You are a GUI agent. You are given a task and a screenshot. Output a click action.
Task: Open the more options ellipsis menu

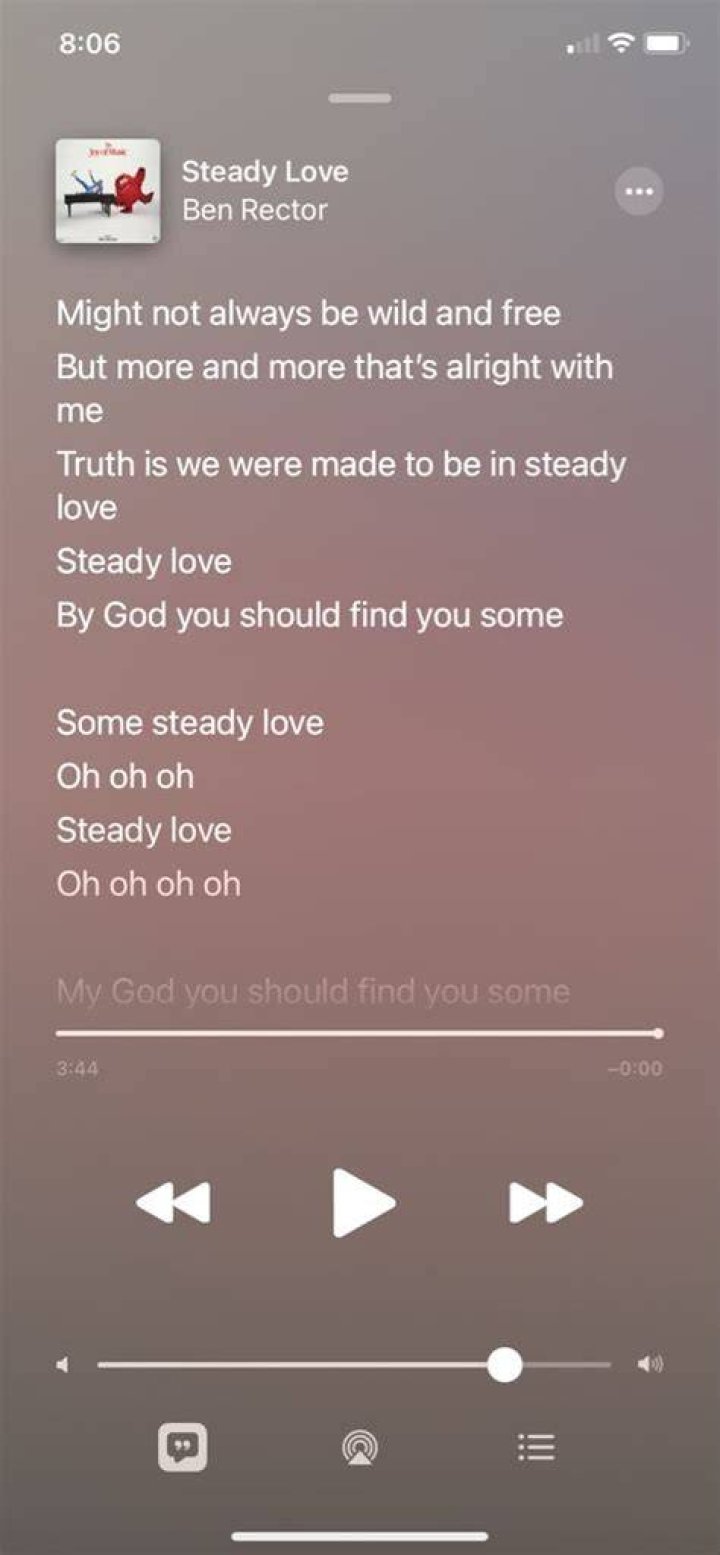click(x=638, y=190)
